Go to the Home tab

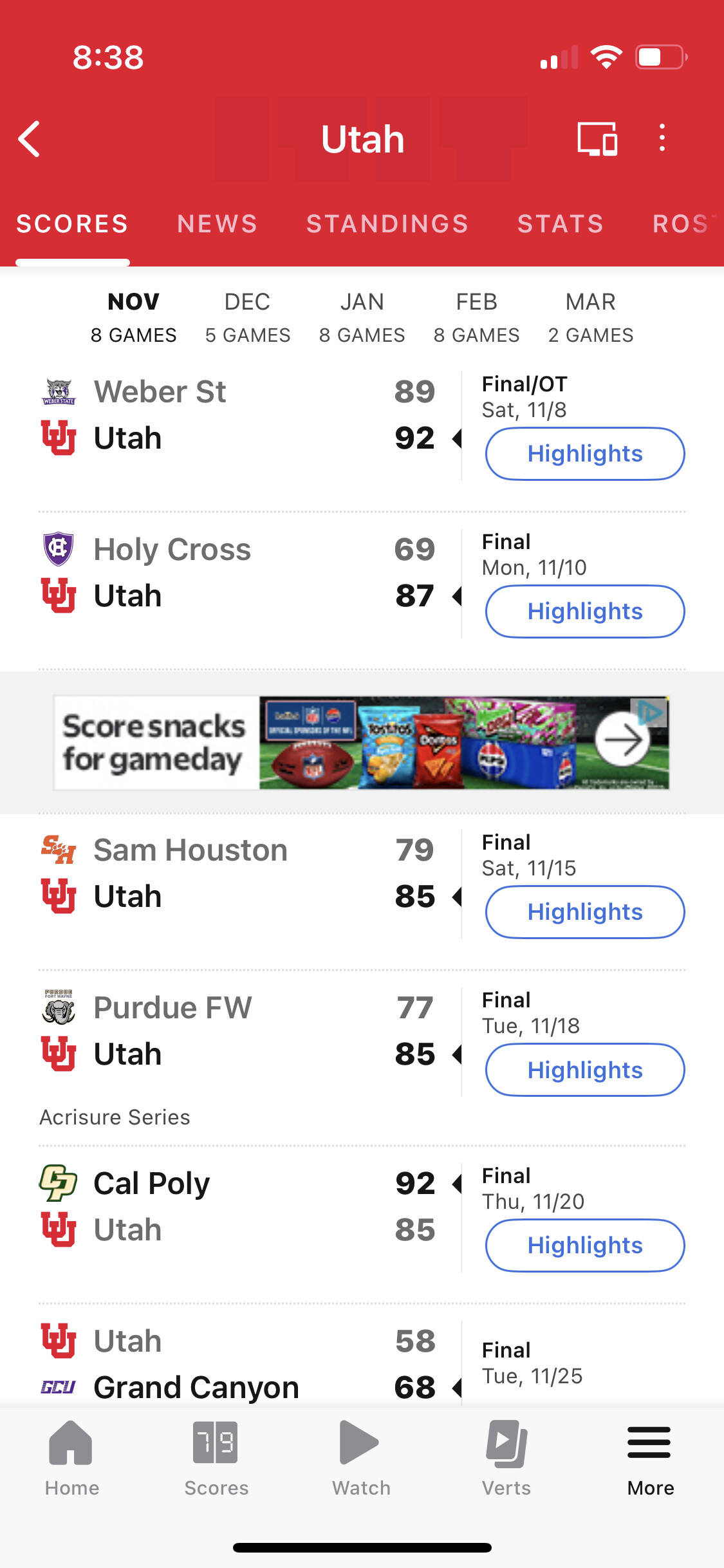[71, 1458]
